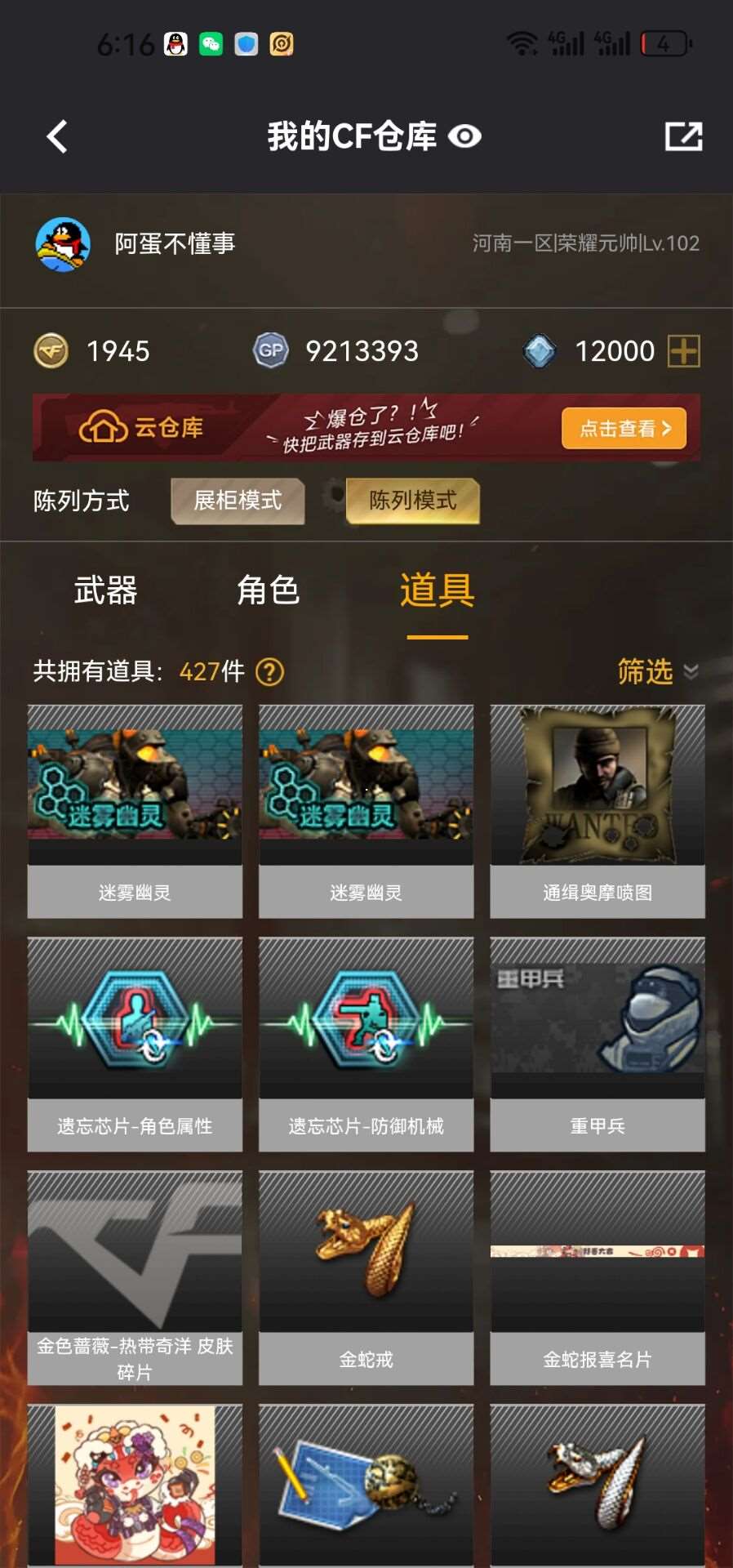Share the warehouse via the top-right icon
This screenshot has height=1568, width=733.
[683, 136]
